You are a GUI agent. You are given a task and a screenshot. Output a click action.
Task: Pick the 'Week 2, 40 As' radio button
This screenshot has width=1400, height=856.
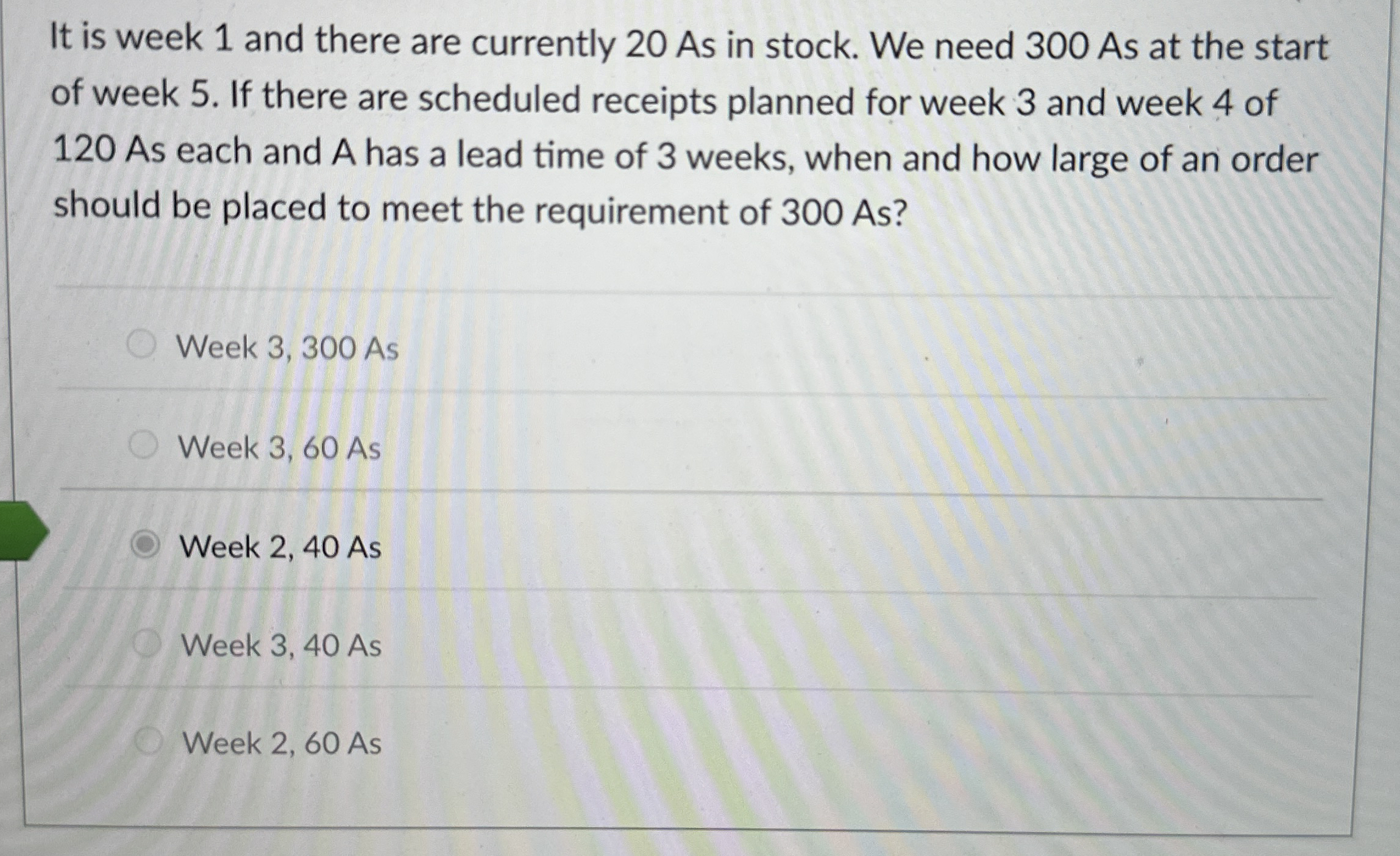(x=146, y=545)
